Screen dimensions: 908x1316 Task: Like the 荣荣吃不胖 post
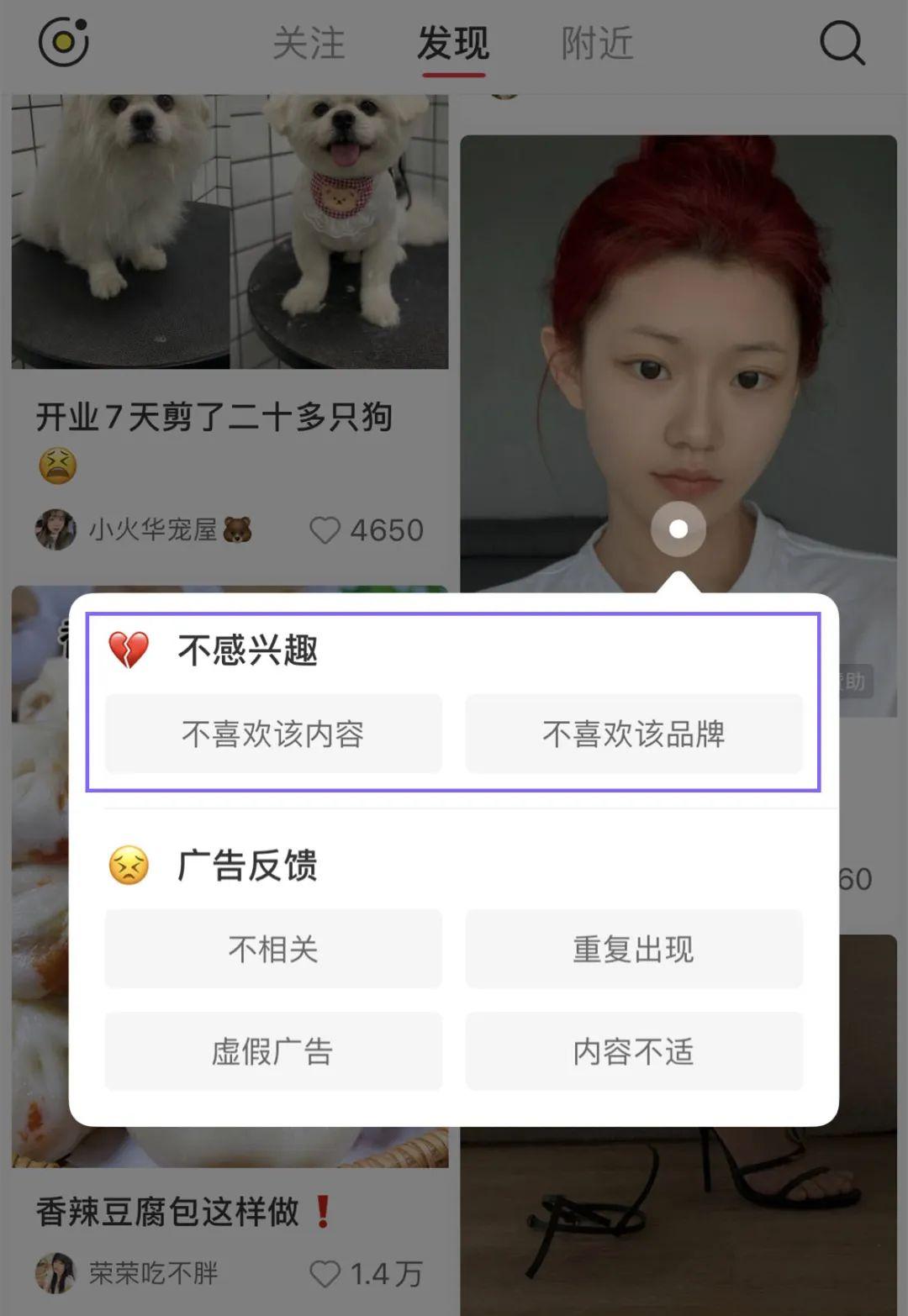click(x=325, y=1273)
